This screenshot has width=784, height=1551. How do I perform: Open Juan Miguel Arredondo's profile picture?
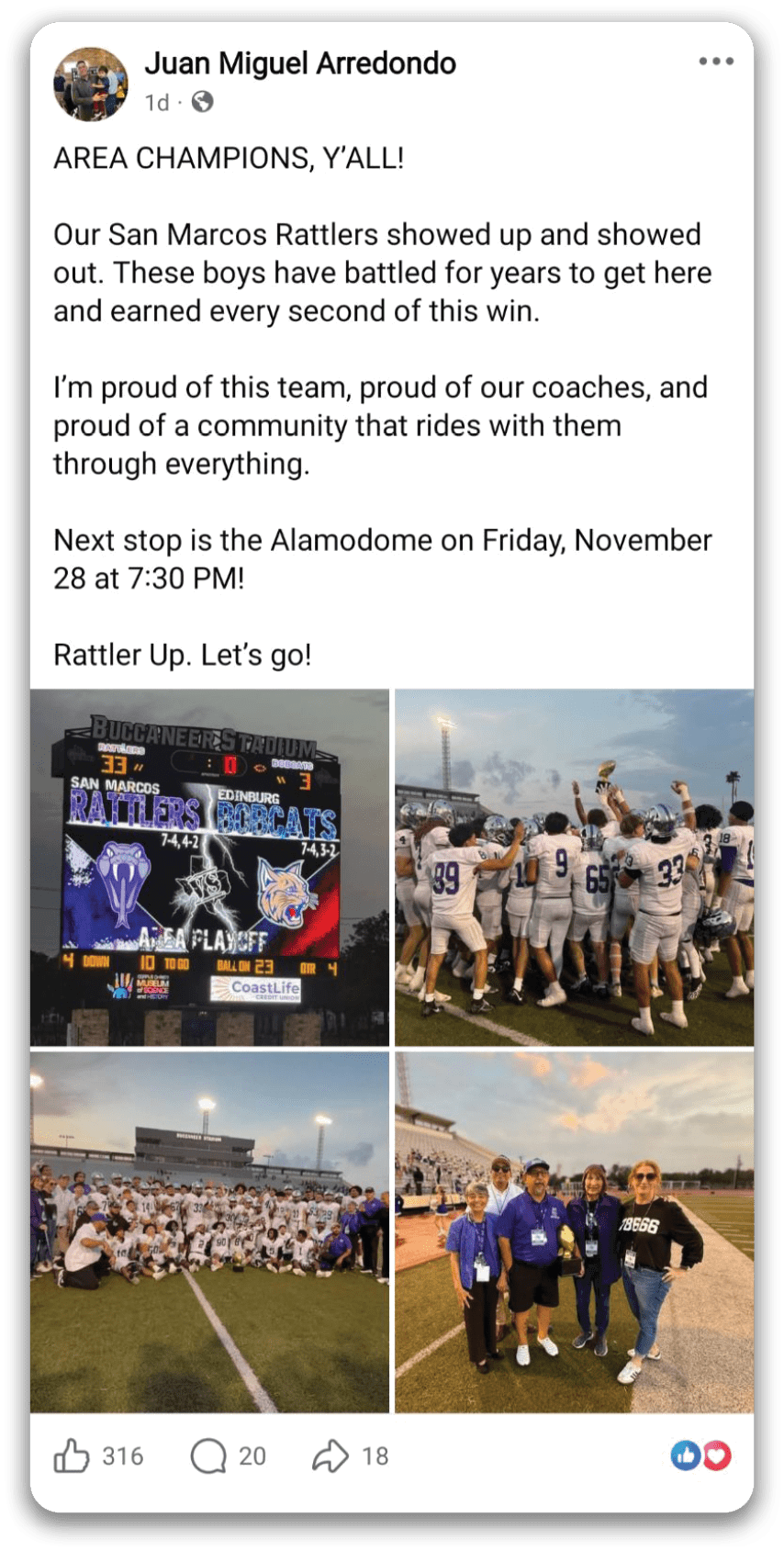[90, 84]
